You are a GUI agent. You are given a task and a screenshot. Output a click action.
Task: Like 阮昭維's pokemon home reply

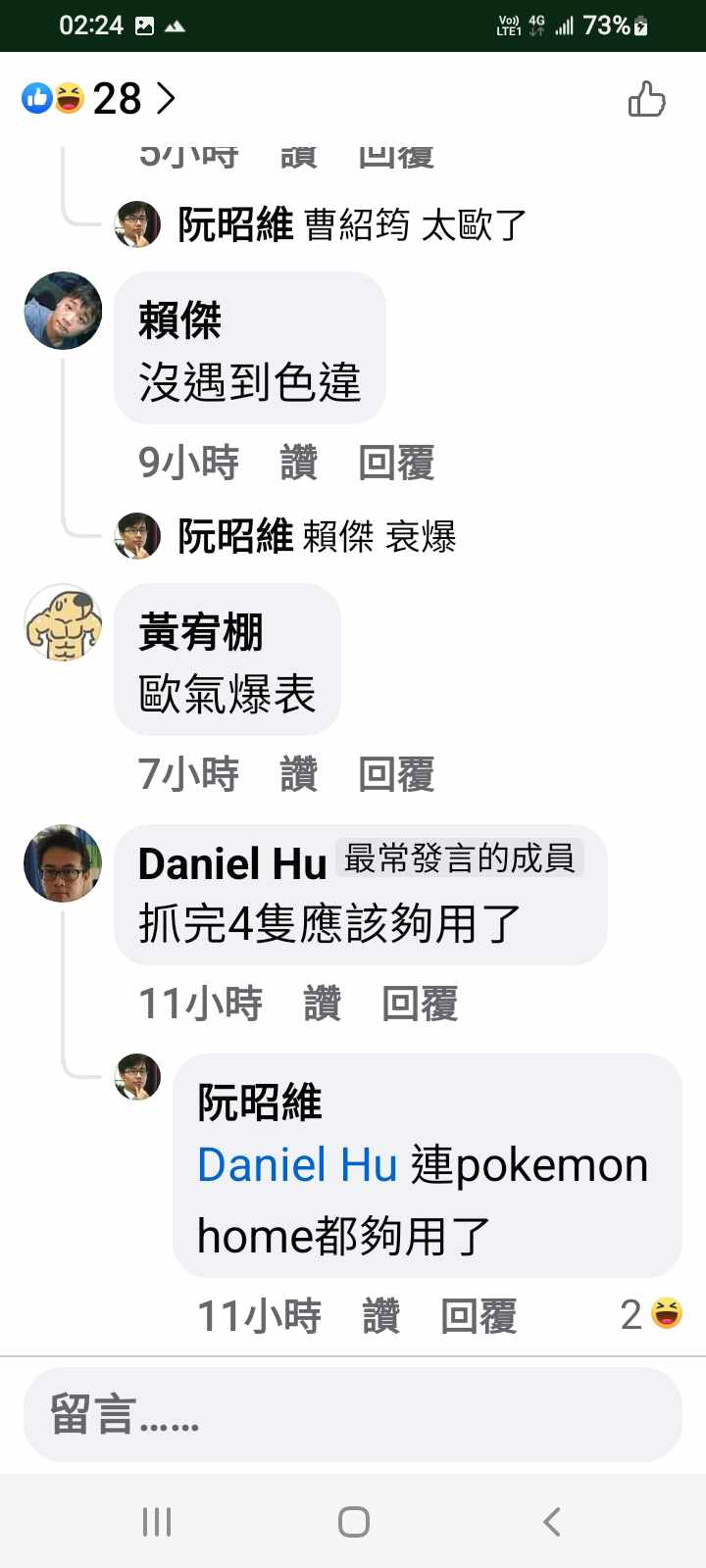click(380, 1316)
